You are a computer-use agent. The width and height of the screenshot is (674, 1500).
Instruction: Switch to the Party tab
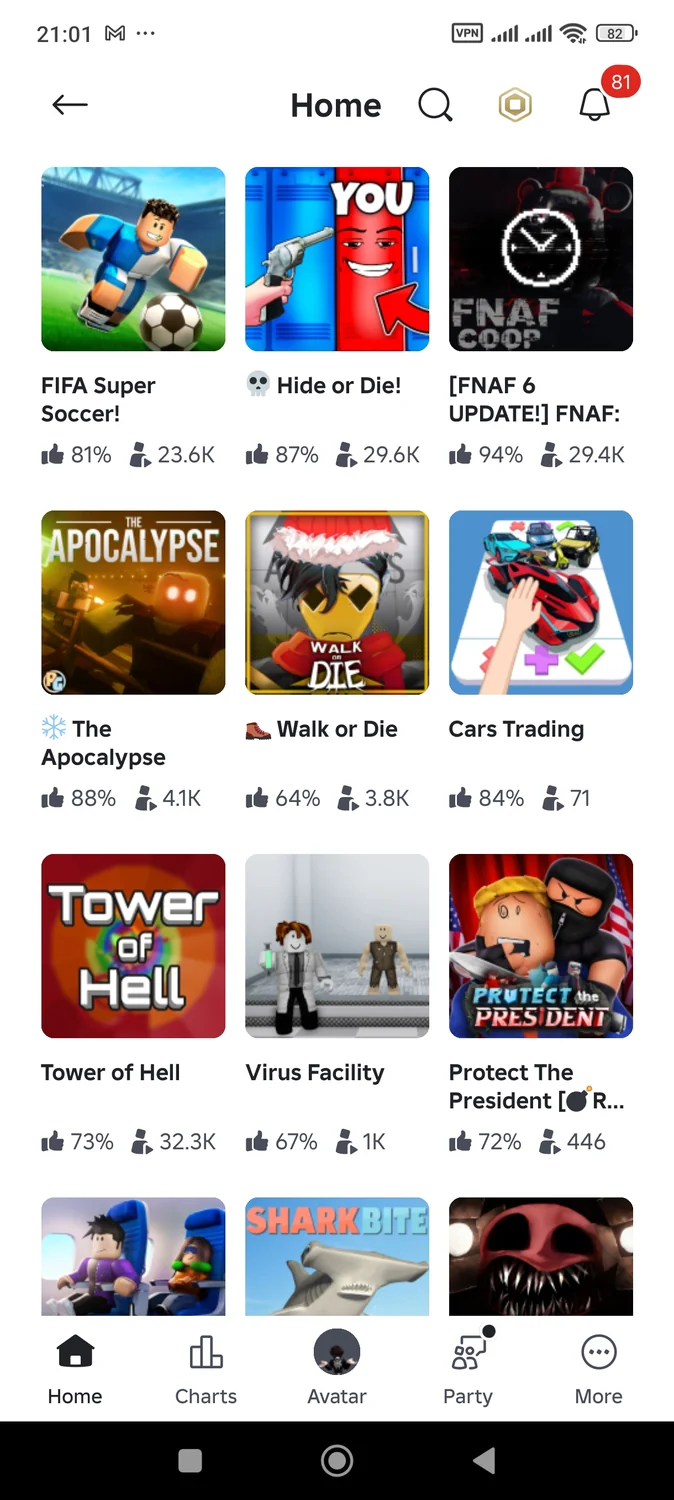coord(468,1368)
